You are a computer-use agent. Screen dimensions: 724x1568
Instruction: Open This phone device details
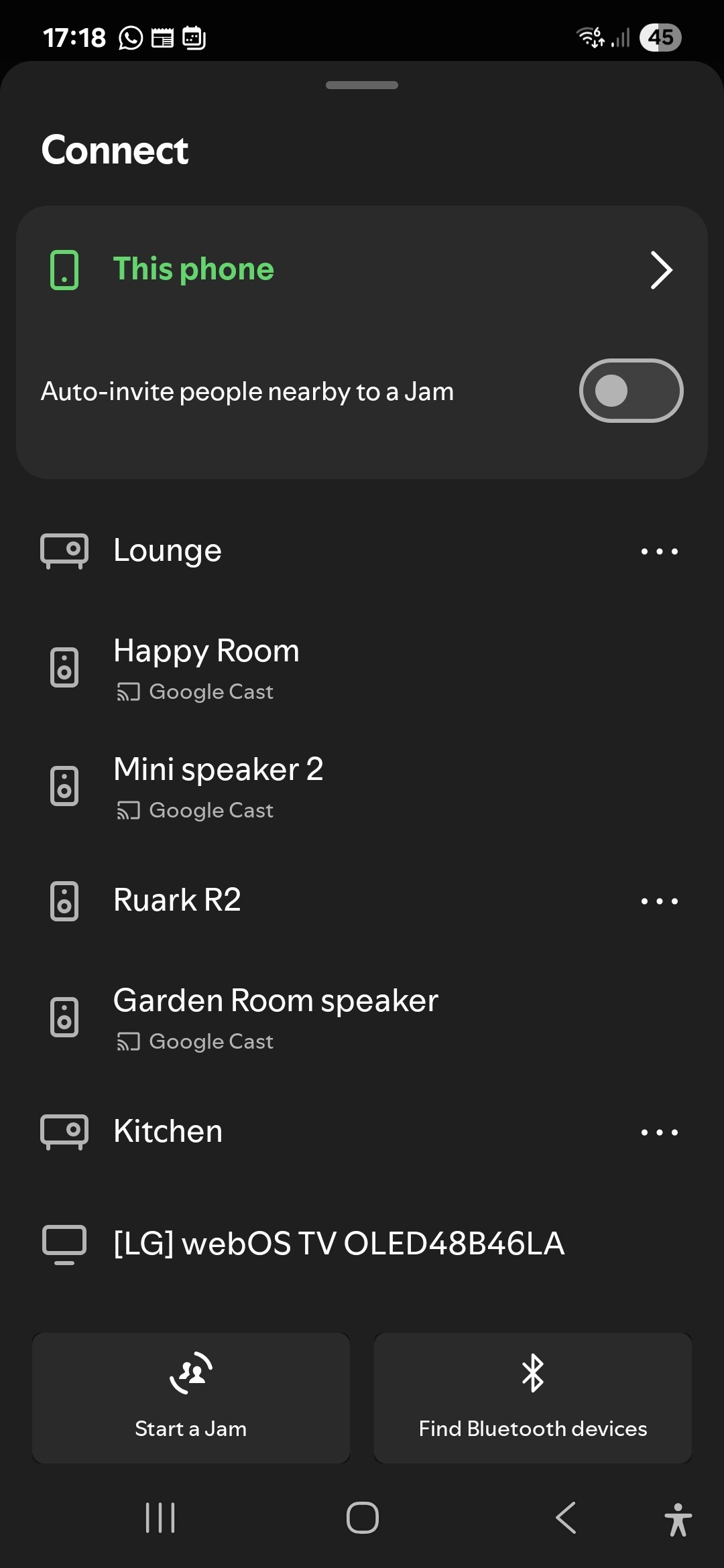click(x=661, y=270)
